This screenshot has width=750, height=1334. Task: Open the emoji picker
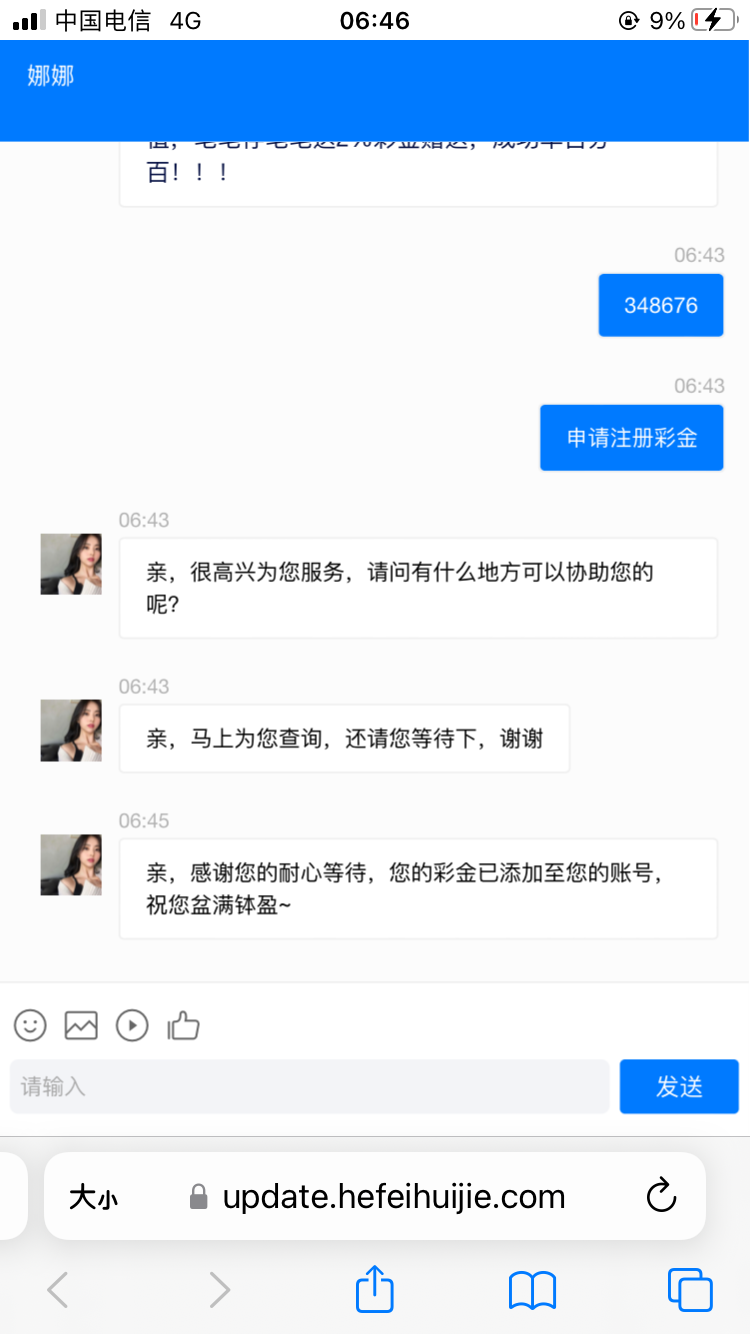[x=30, y=1025]
